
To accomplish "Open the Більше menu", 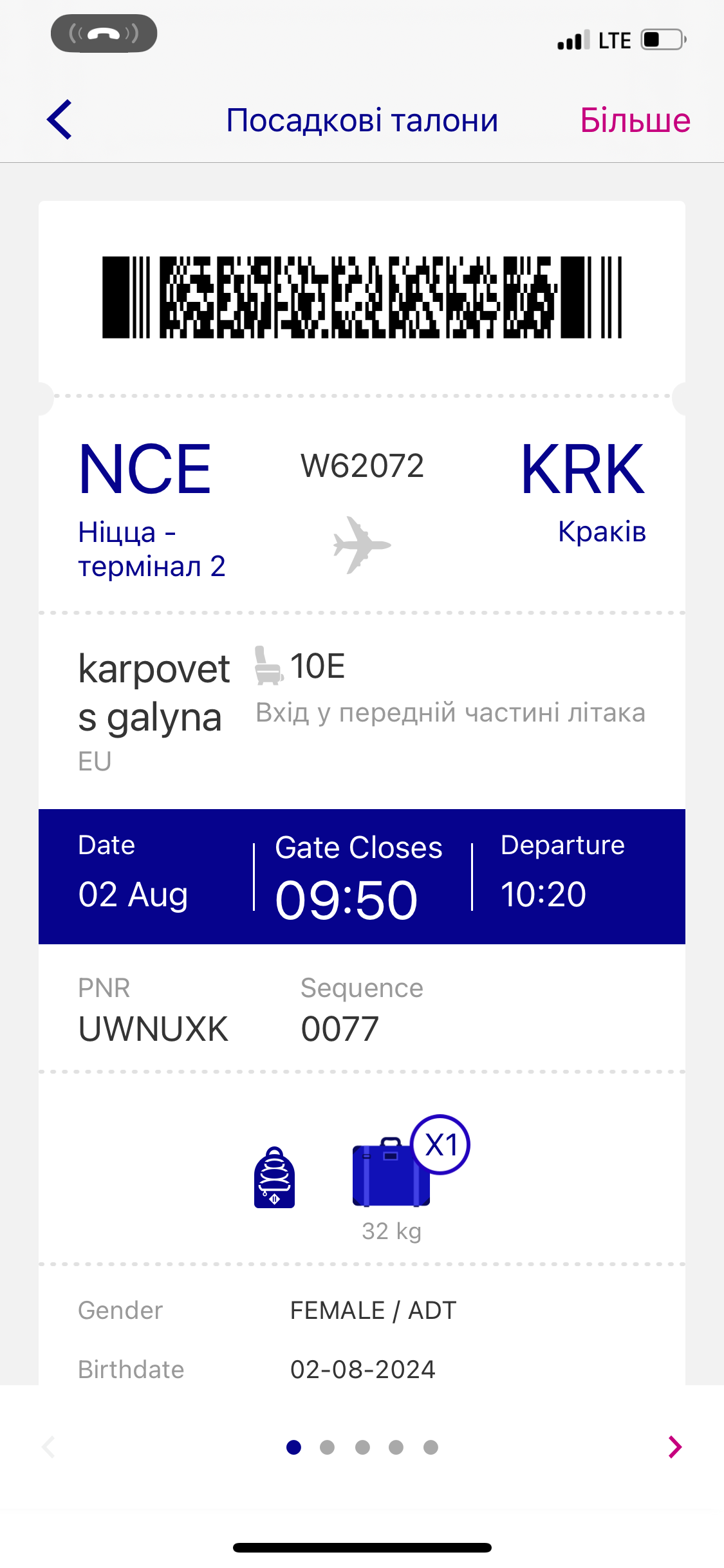I will tap(635, 120).
